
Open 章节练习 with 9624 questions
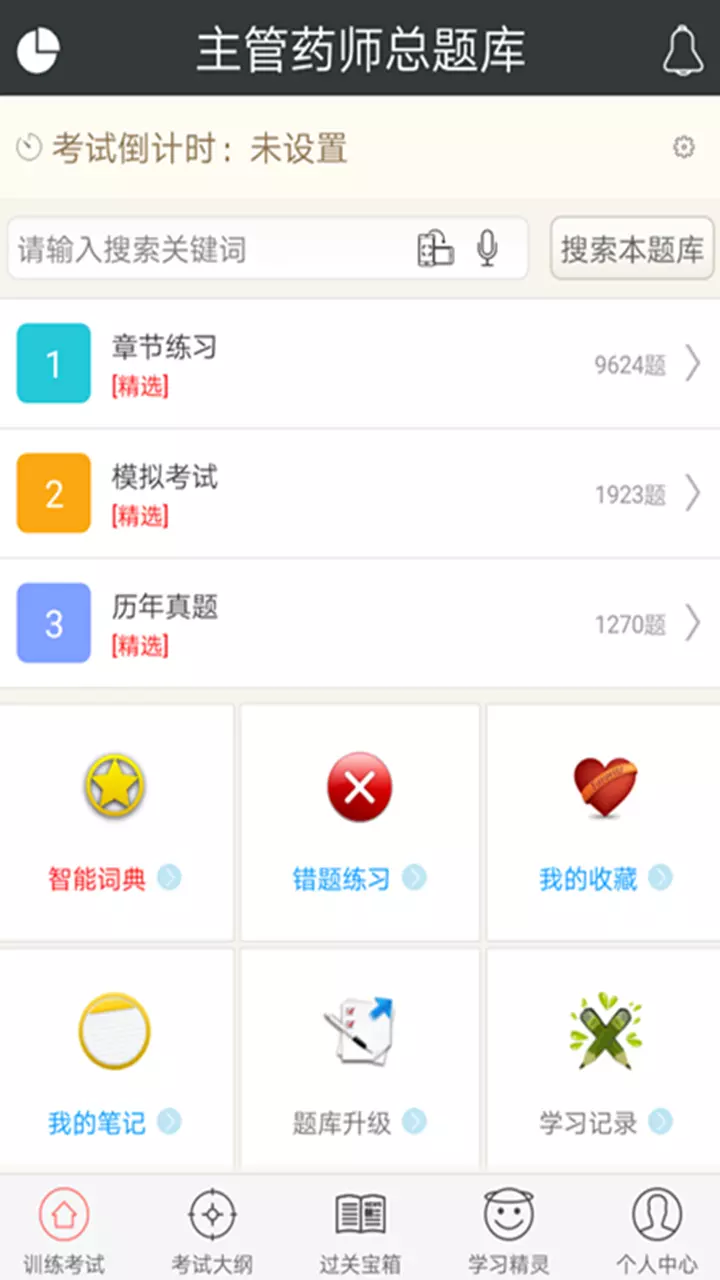(x=360, y=364)
